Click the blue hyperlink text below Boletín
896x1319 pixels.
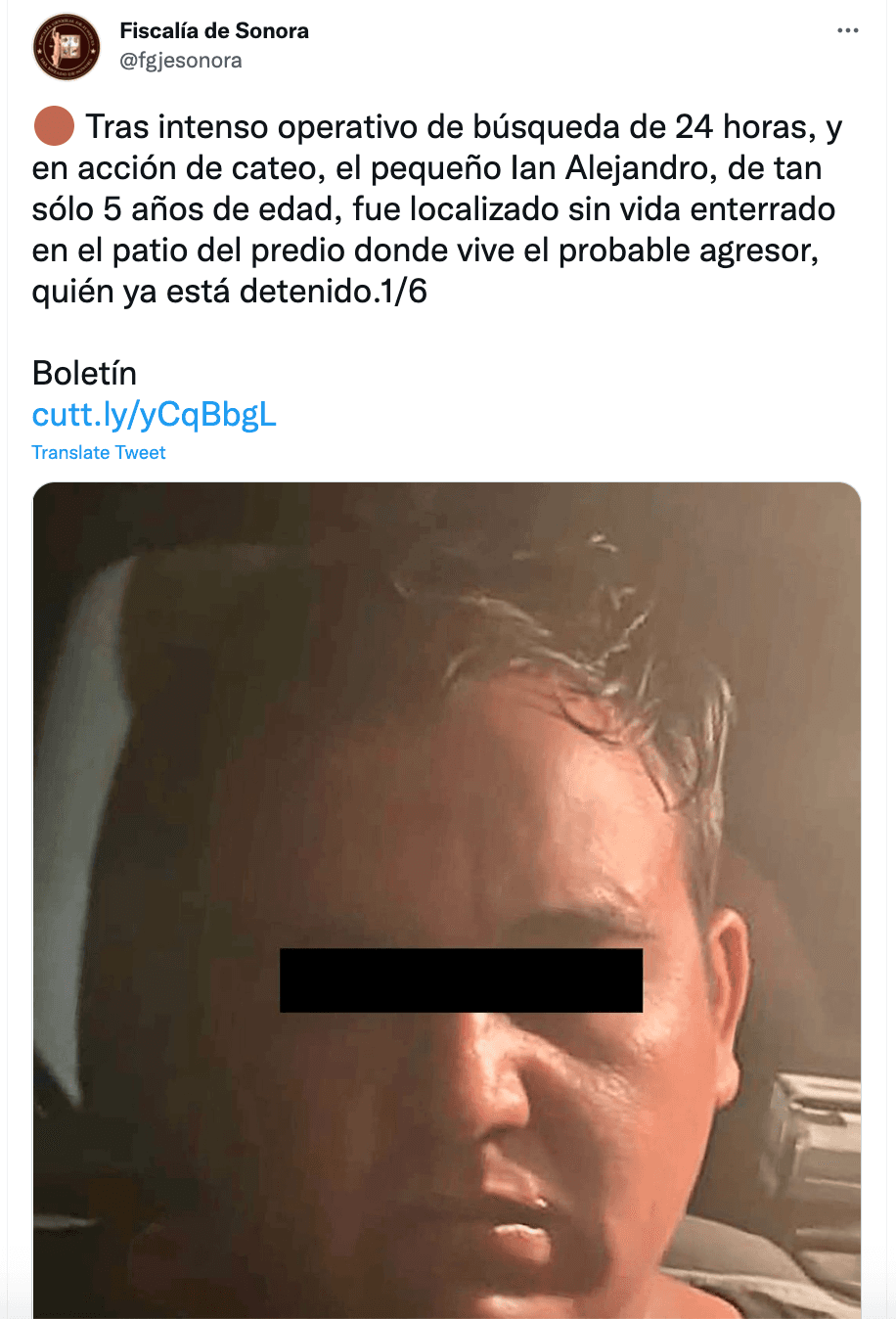click(x=154, y=414)
